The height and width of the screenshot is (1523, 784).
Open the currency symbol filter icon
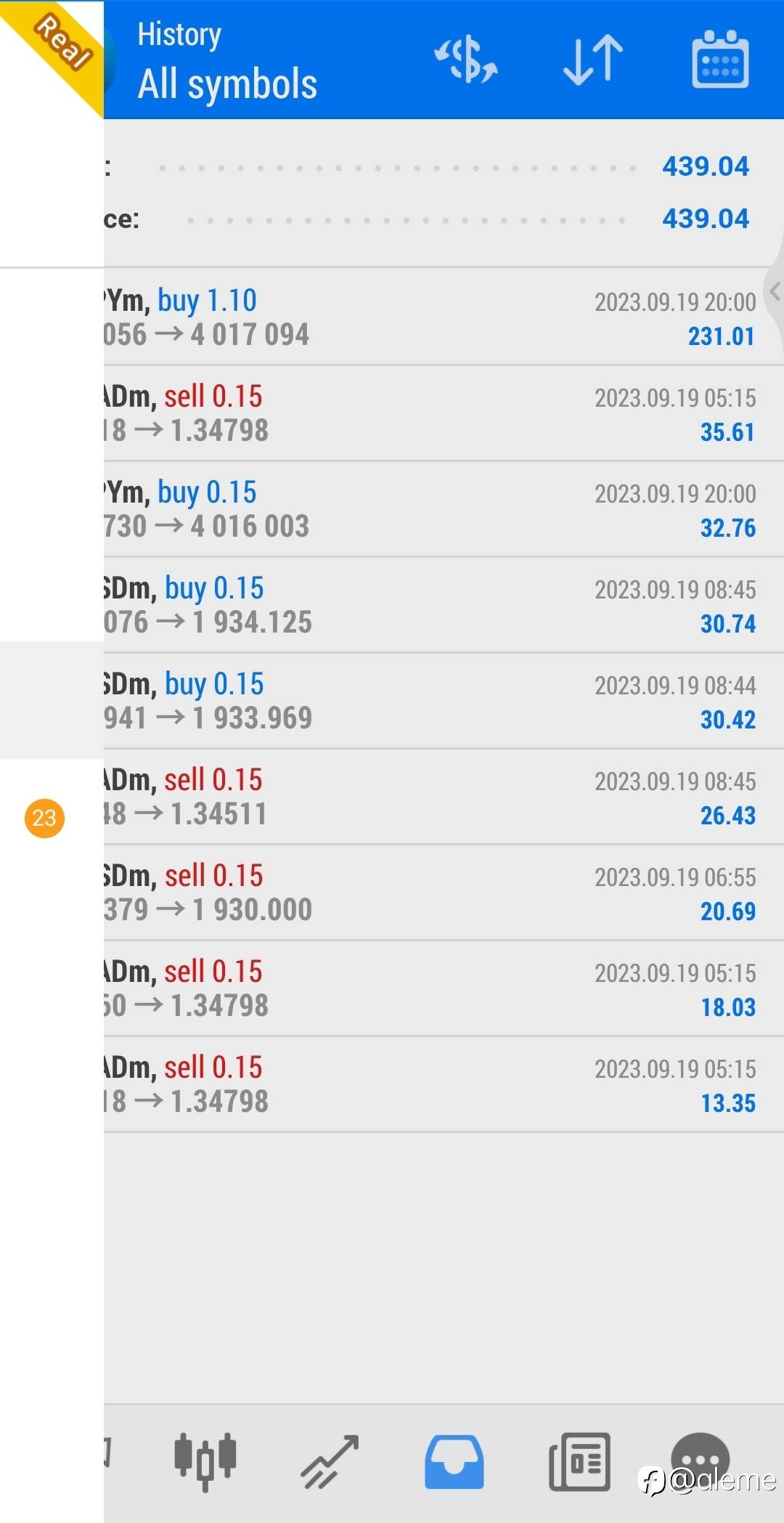(465, 59)
